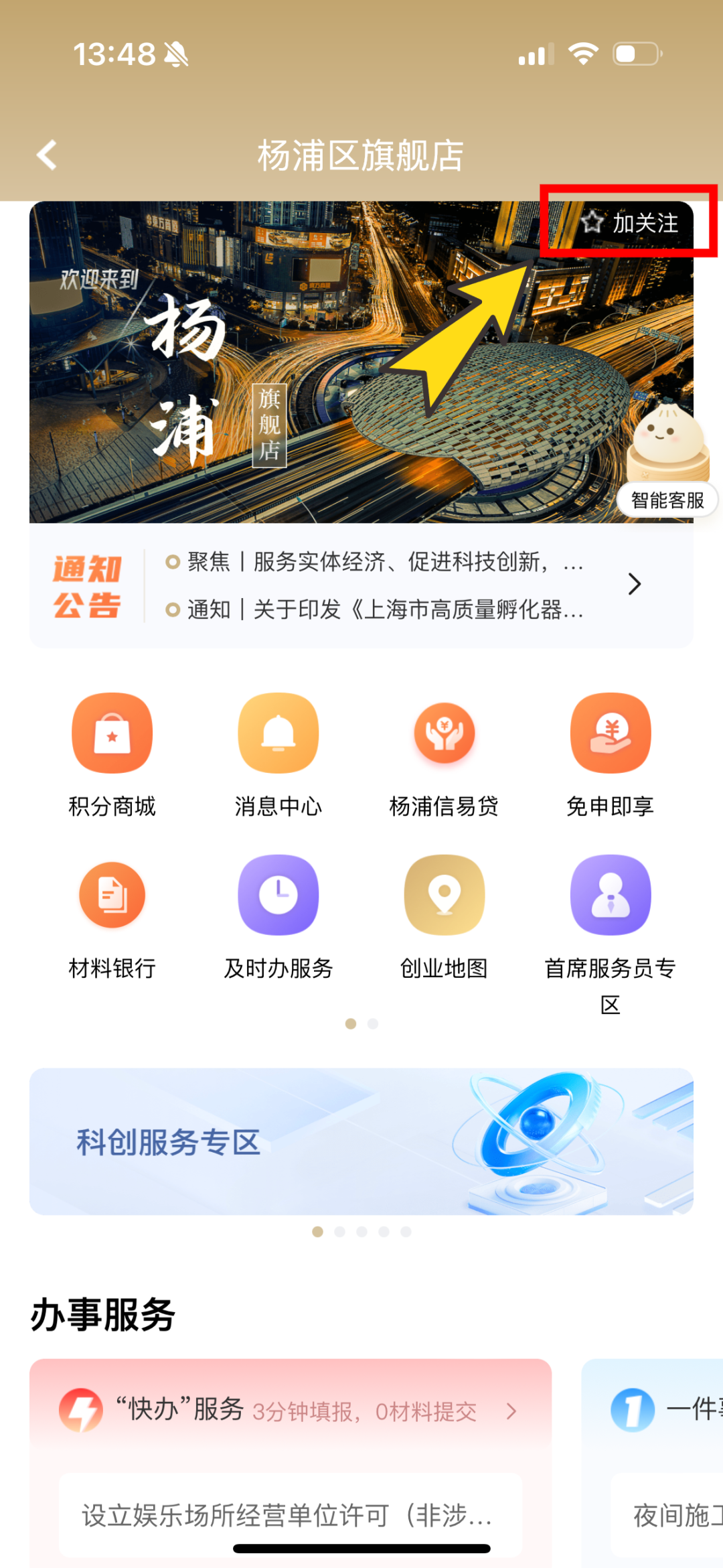
Task: Open the 通知公告 notices list arrow
Action: click(634, 584)
